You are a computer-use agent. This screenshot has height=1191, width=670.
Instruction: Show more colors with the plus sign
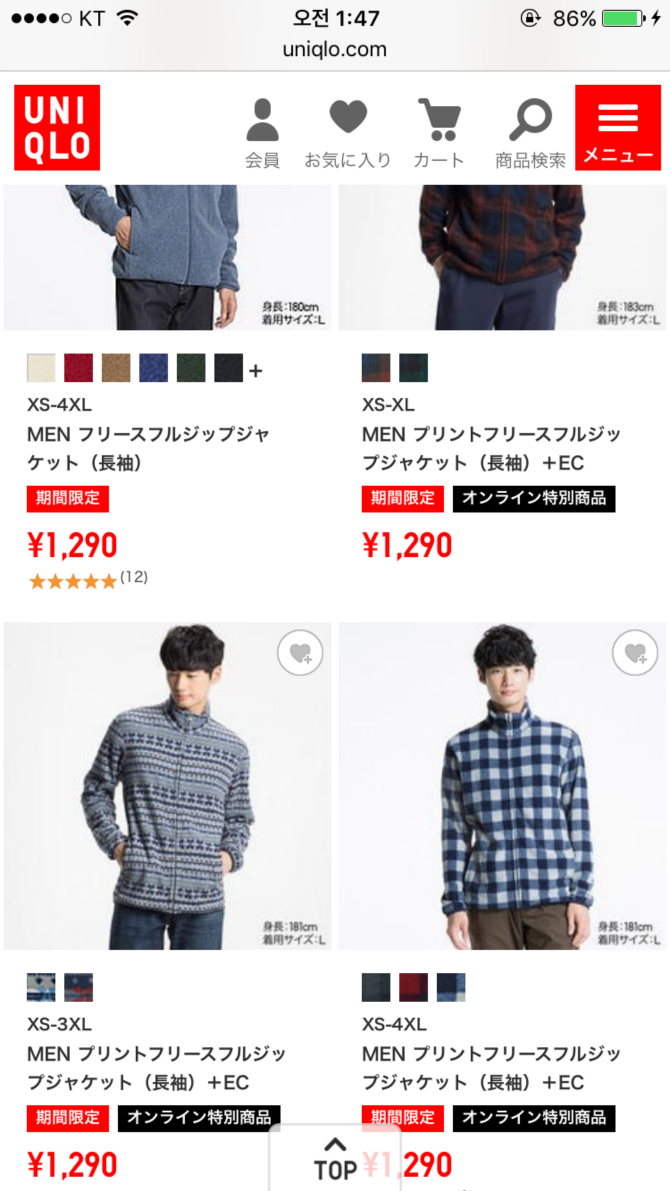255,371
